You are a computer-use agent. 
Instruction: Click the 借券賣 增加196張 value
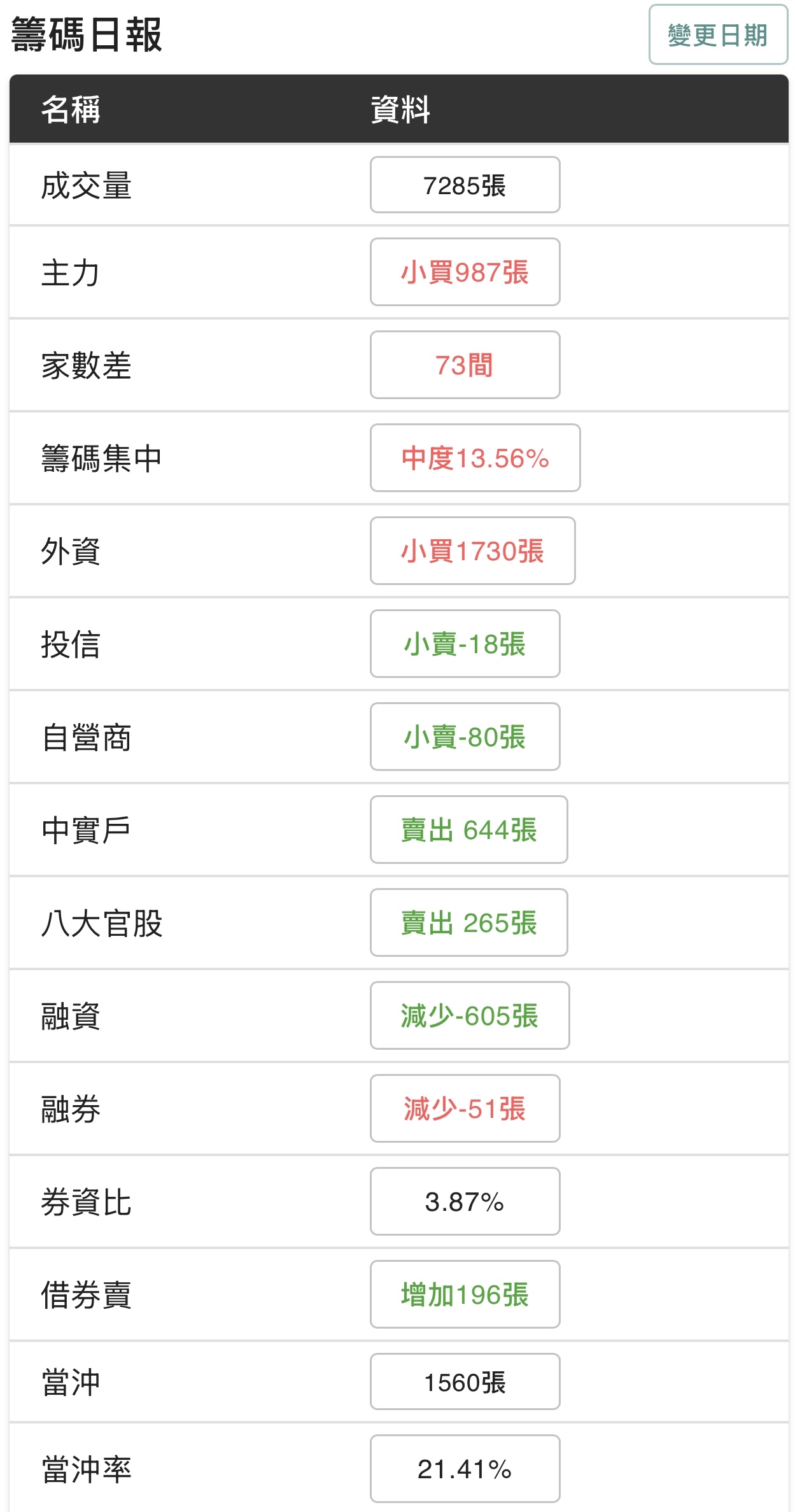tap(464, 1294)
